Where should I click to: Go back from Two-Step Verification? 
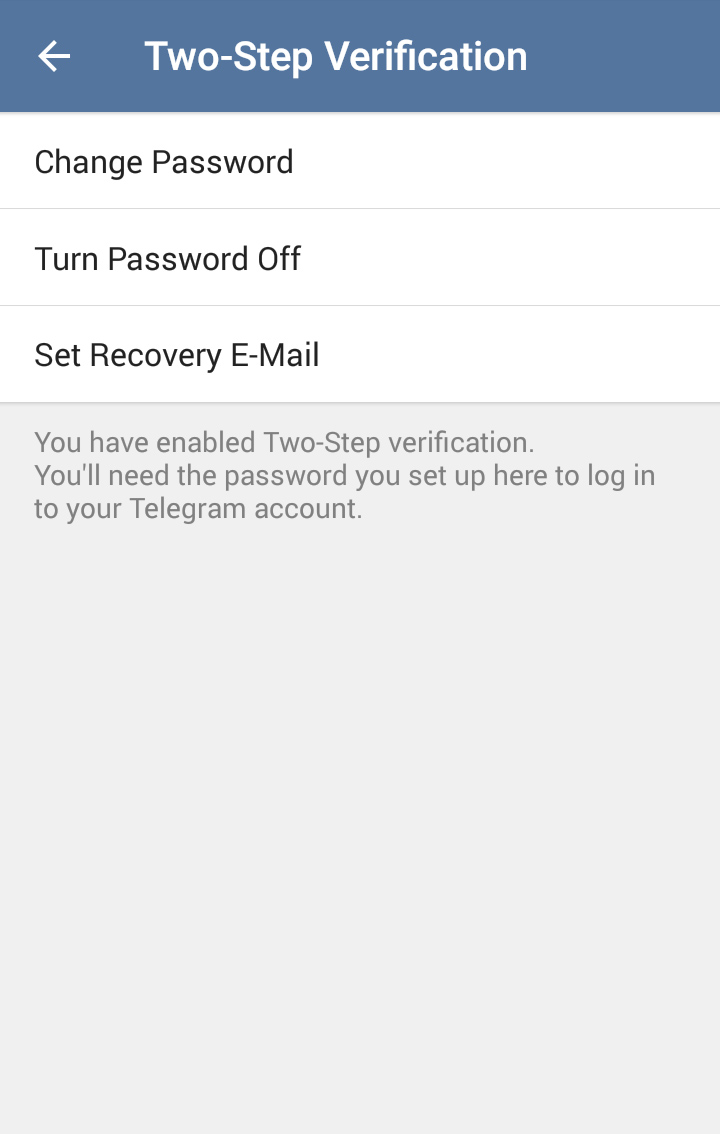pos(54,57)
